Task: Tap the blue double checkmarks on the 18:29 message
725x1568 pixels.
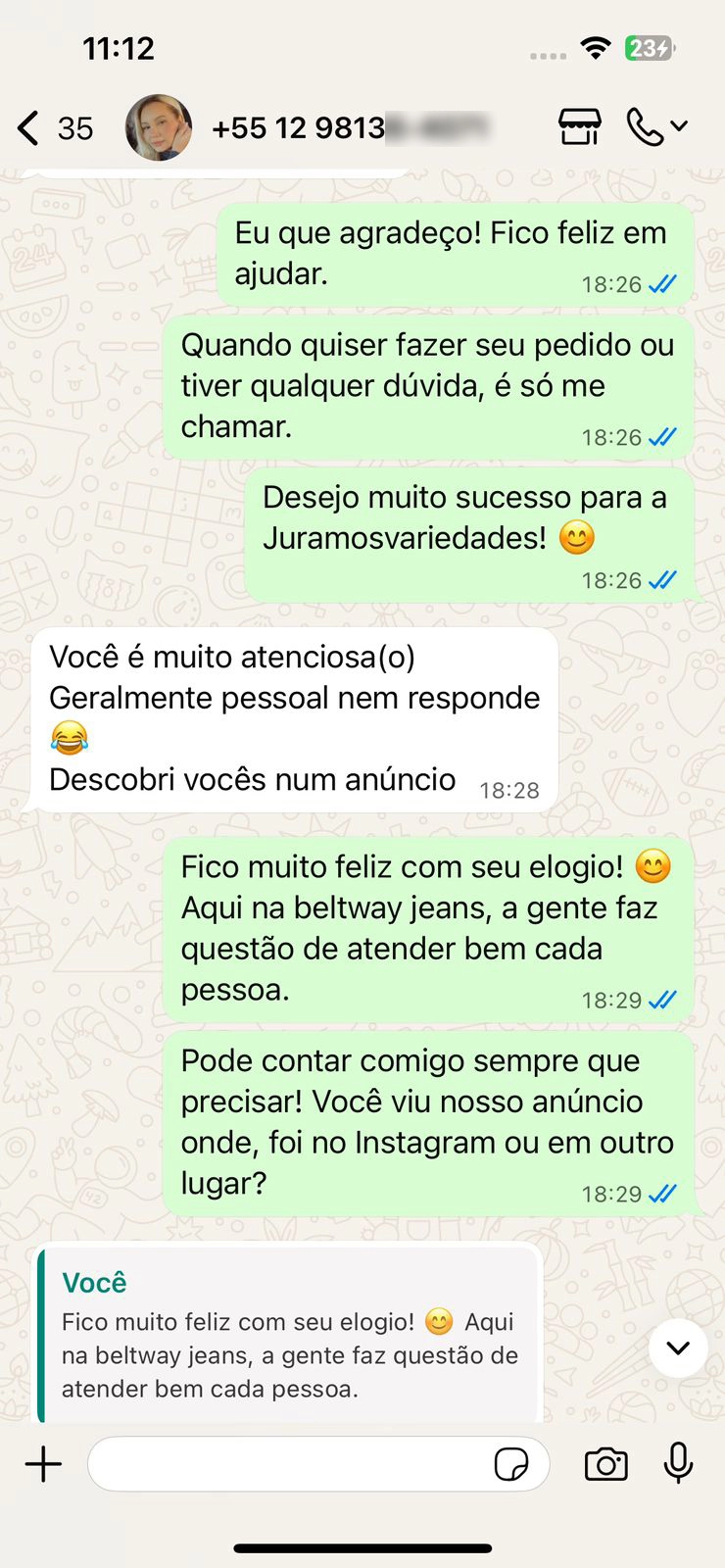Action: (663, 1194)
